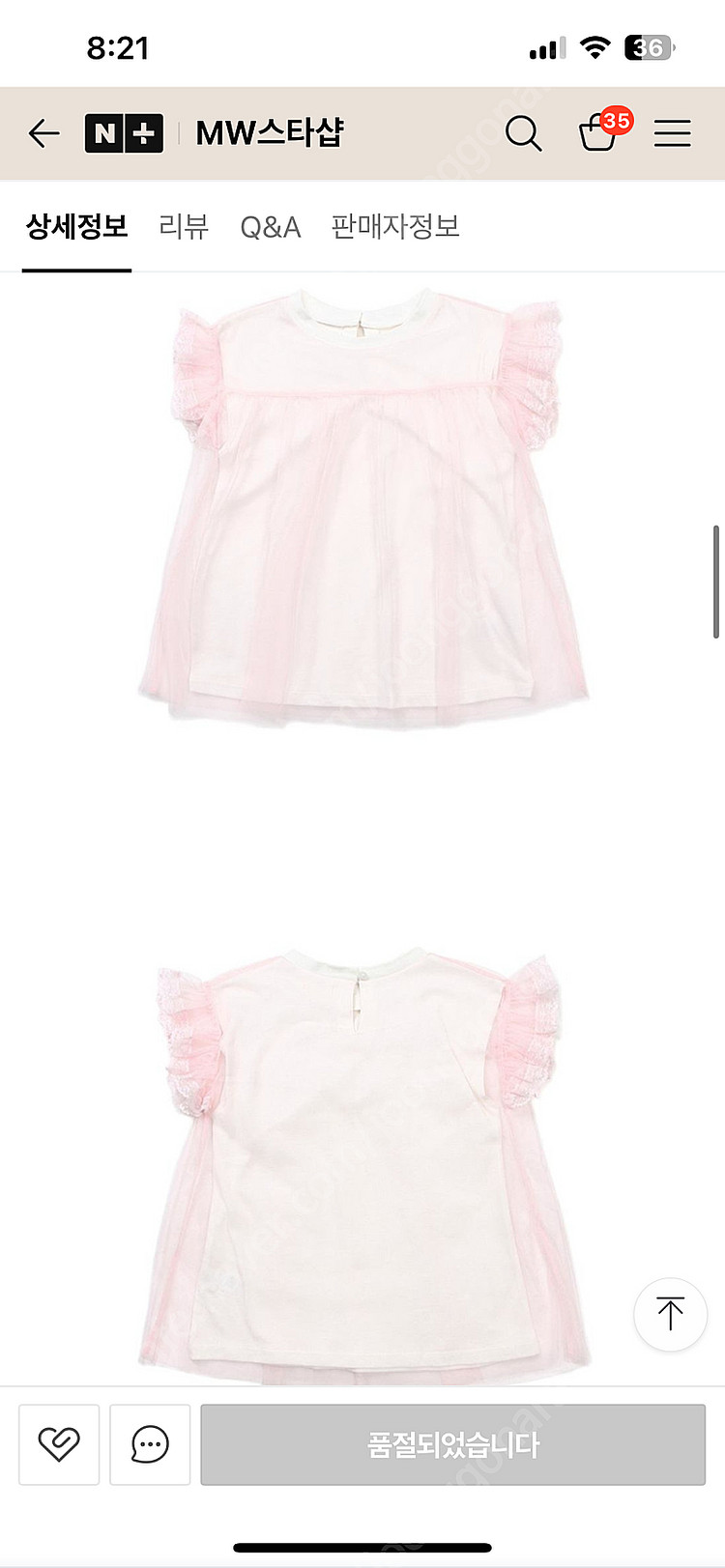
Task: Open the N+ store home logo
Action: [124, 133]
